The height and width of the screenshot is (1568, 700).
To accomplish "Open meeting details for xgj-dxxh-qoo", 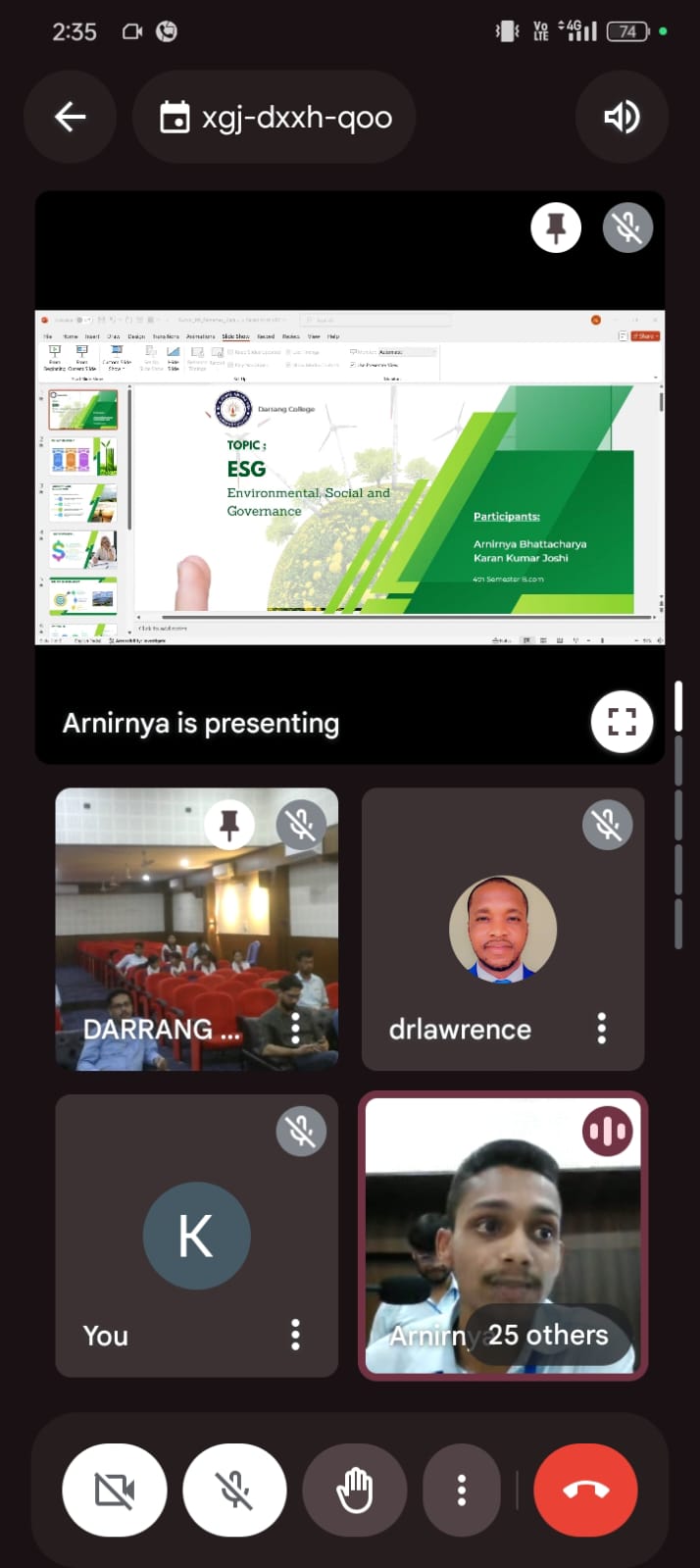I will click(275, 118).
